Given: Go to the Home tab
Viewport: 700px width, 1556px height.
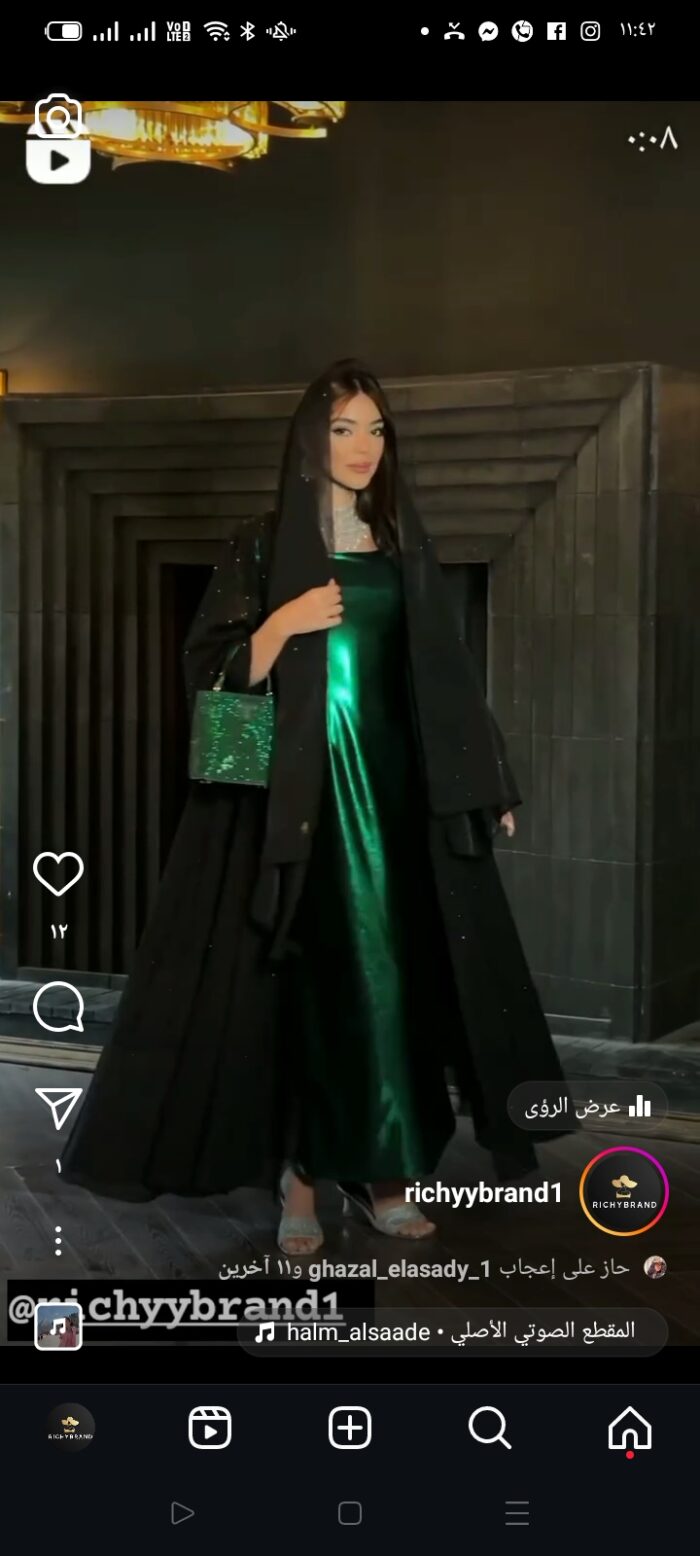Looking at the screenshot, I should point(630,1428).
